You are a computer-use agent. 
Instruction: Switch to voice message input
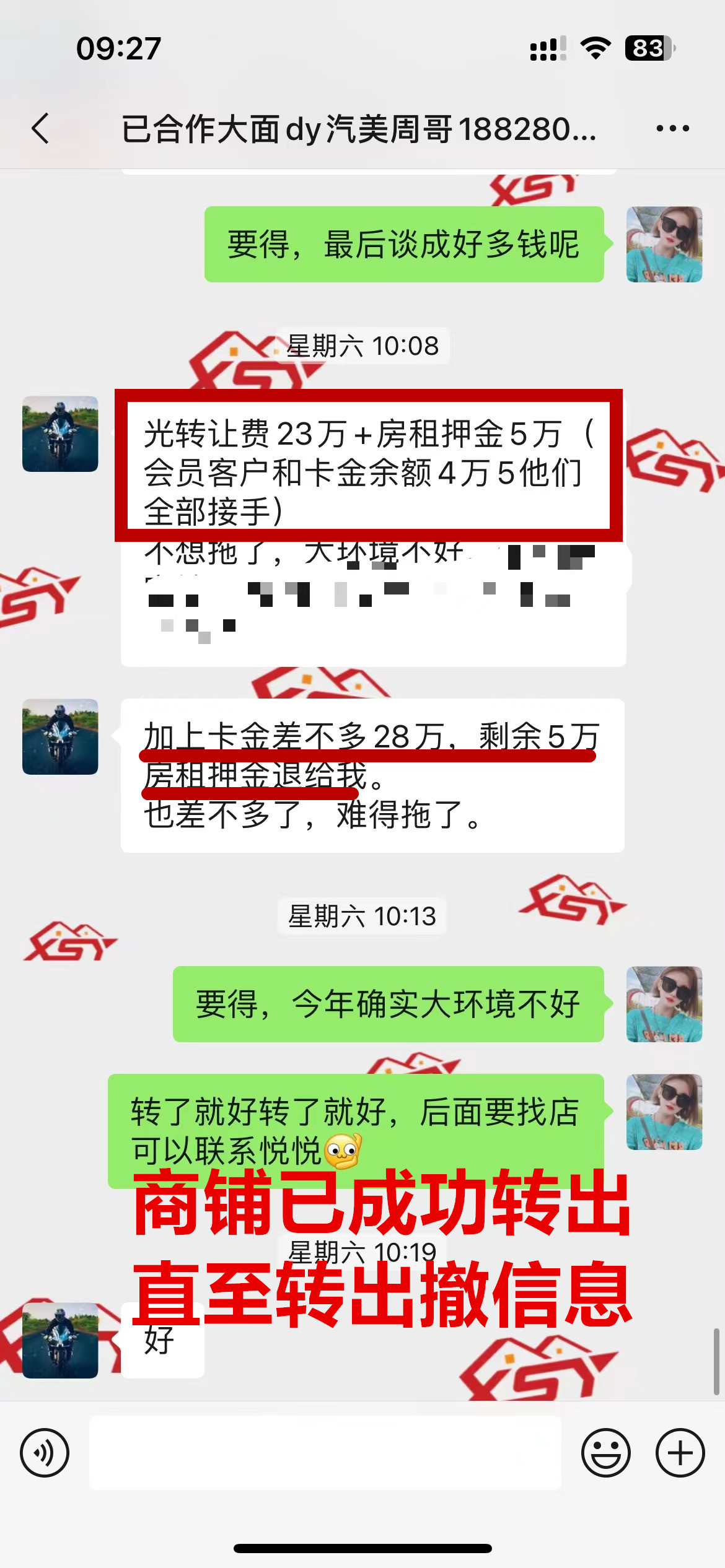[x=45, y=1452]
